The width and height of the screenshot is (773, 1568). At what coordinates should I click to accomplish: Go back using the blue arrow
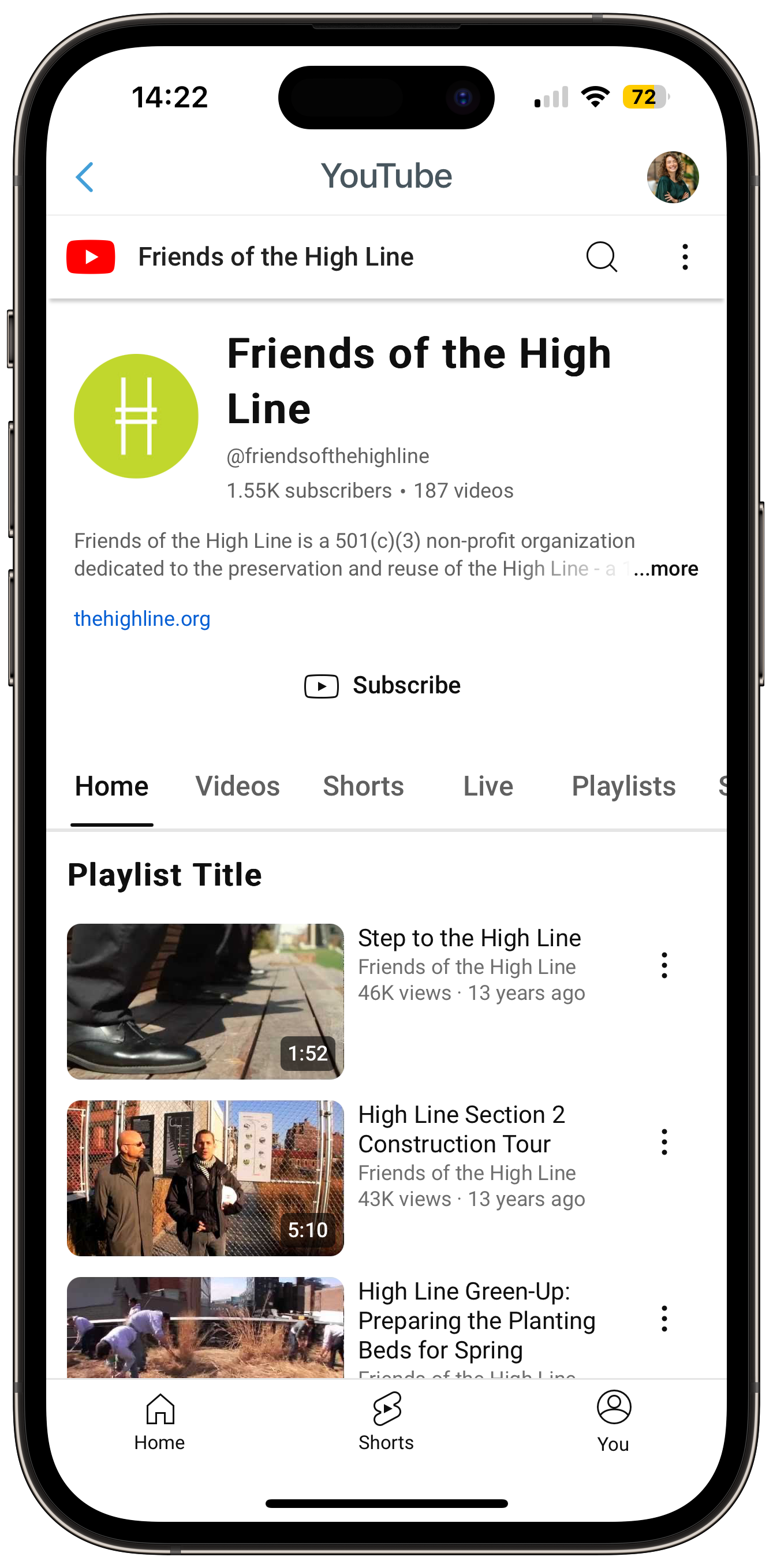coord(85,177)
